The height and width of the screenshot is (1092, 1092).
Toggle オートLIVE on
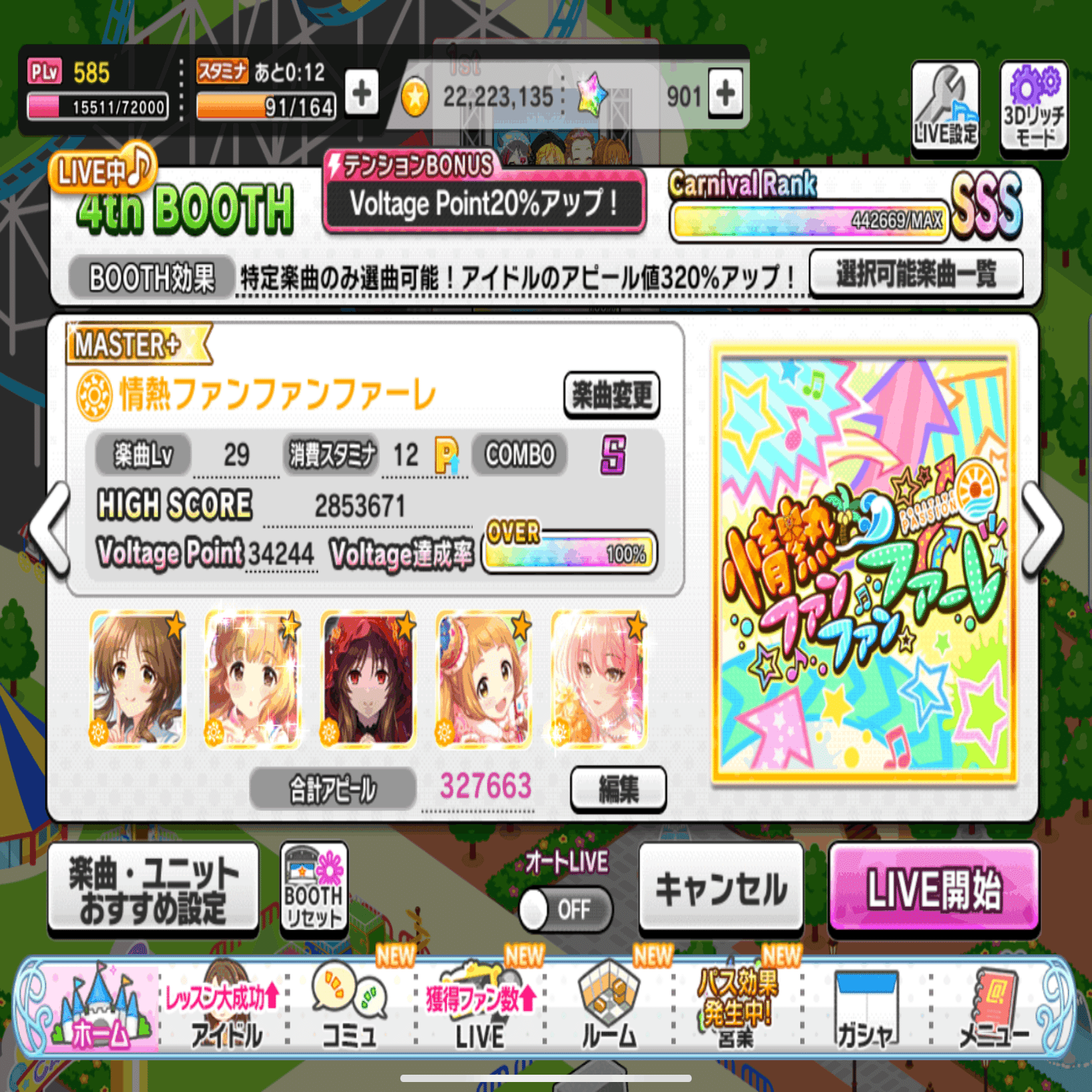tap(565, 910)
